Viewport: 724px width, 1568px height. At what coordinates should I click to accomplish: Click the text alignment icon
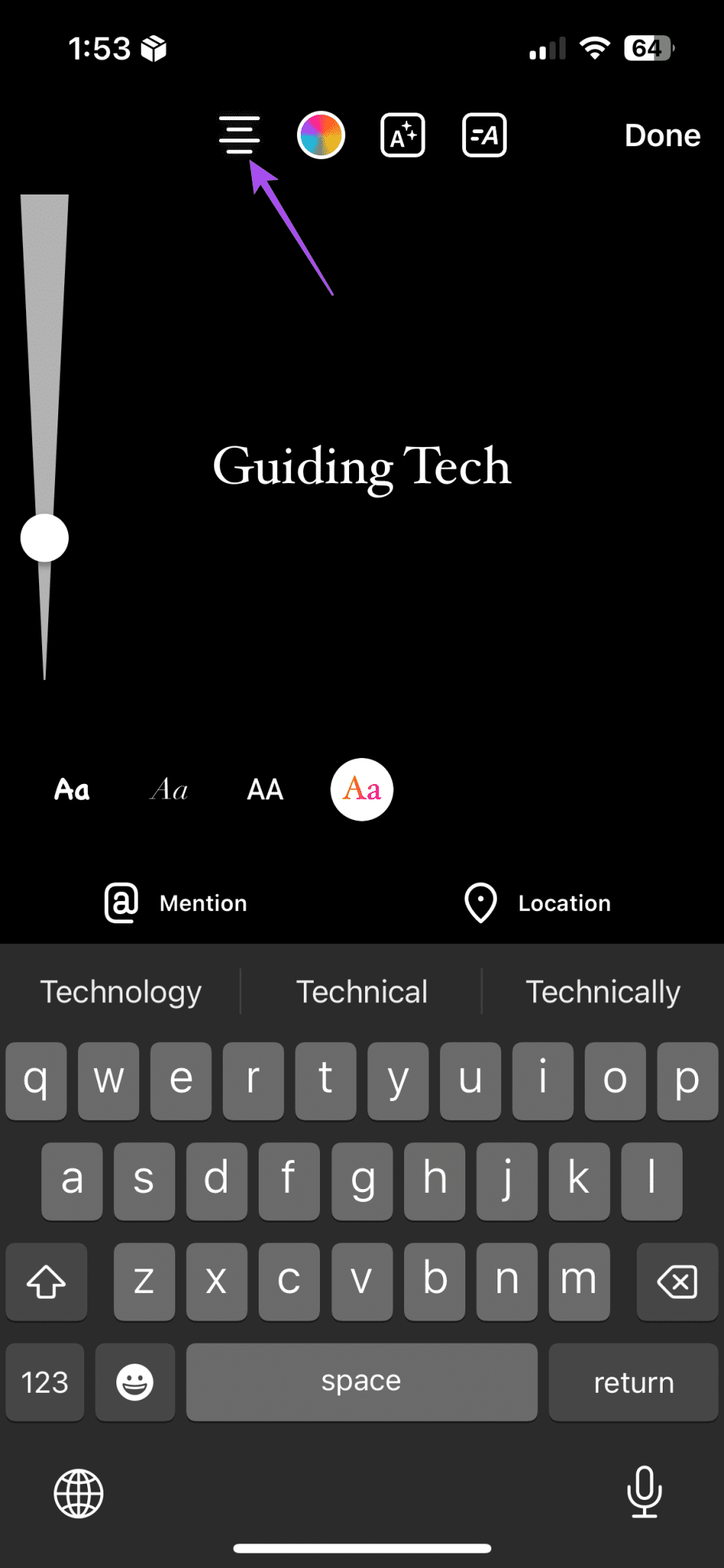[240, 134]
